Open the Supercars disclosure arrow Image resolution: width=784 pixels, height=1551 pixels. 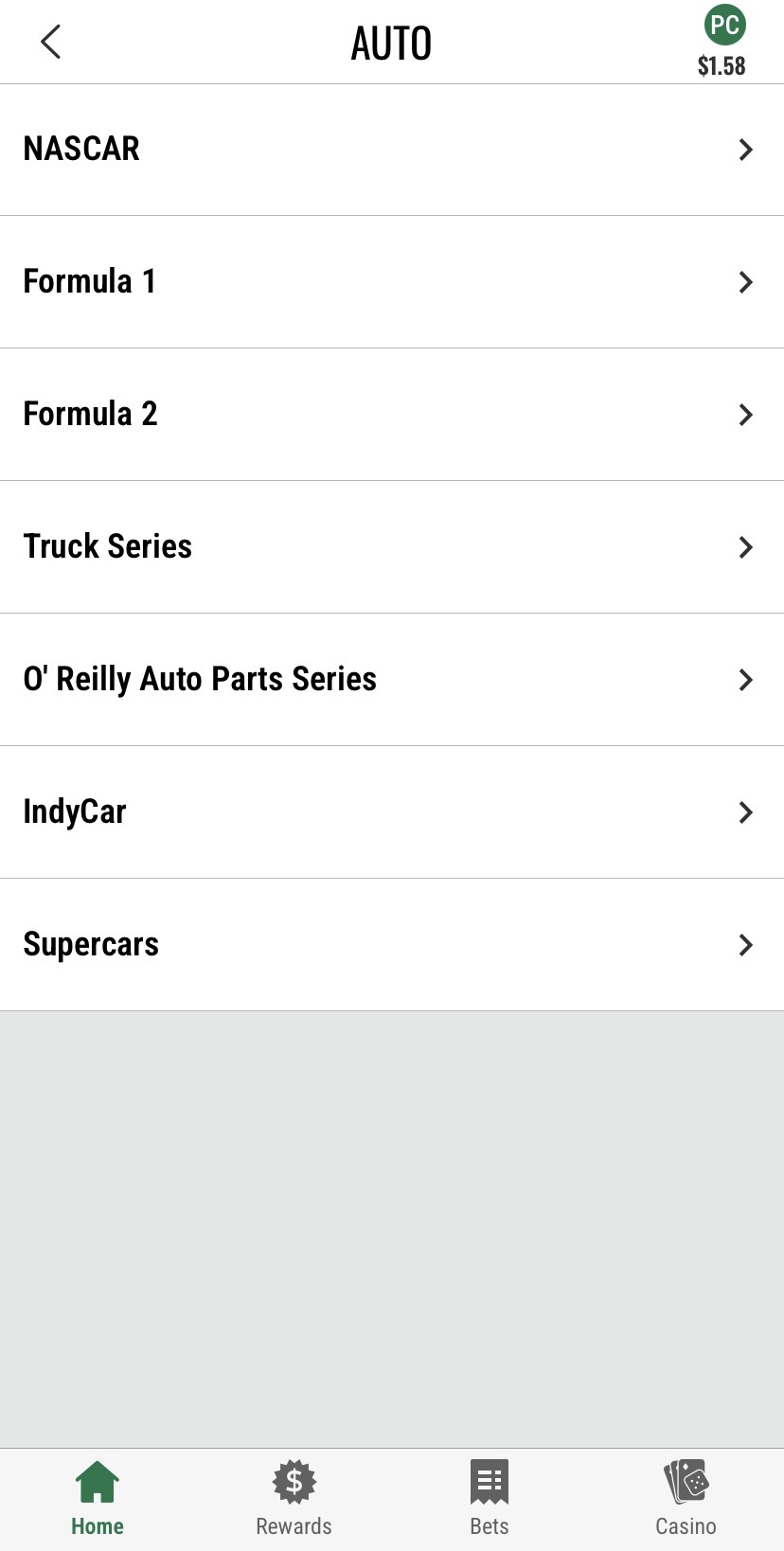pos(746,944)
